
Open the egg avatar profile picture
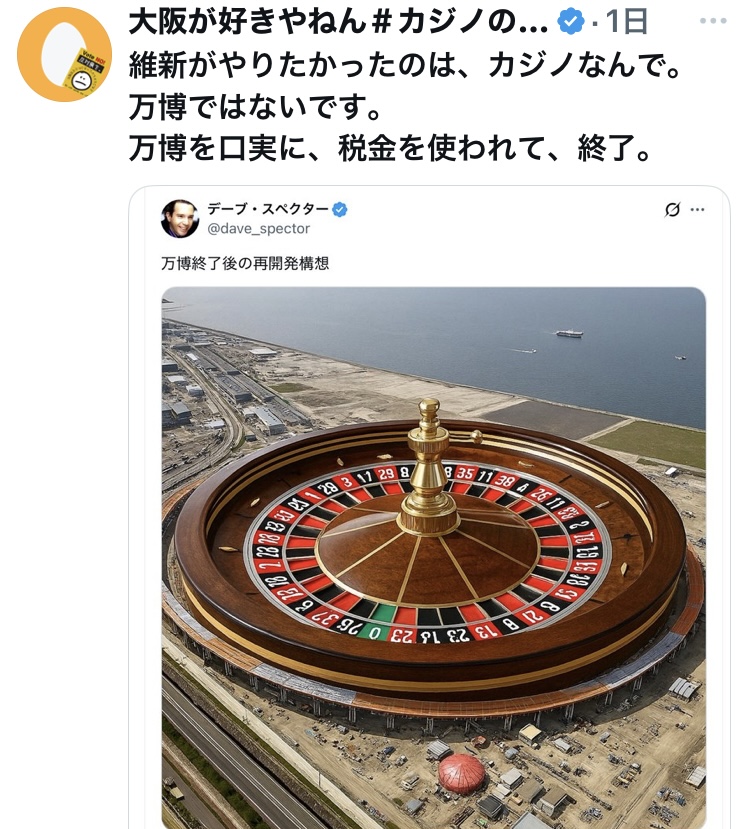pyautogui.click(x=64, y=56)
